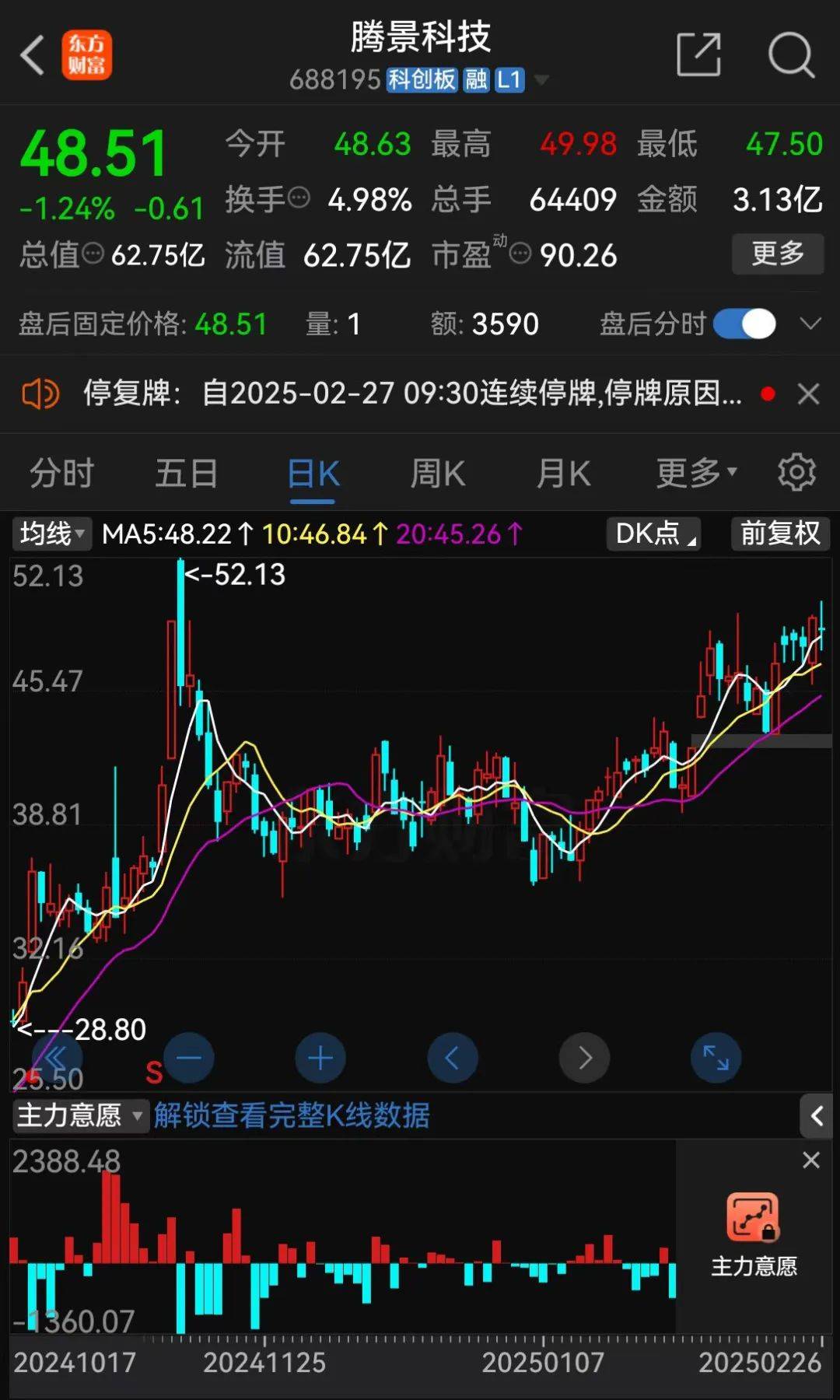Click the 前复权 adjustment button

point(779,534)
